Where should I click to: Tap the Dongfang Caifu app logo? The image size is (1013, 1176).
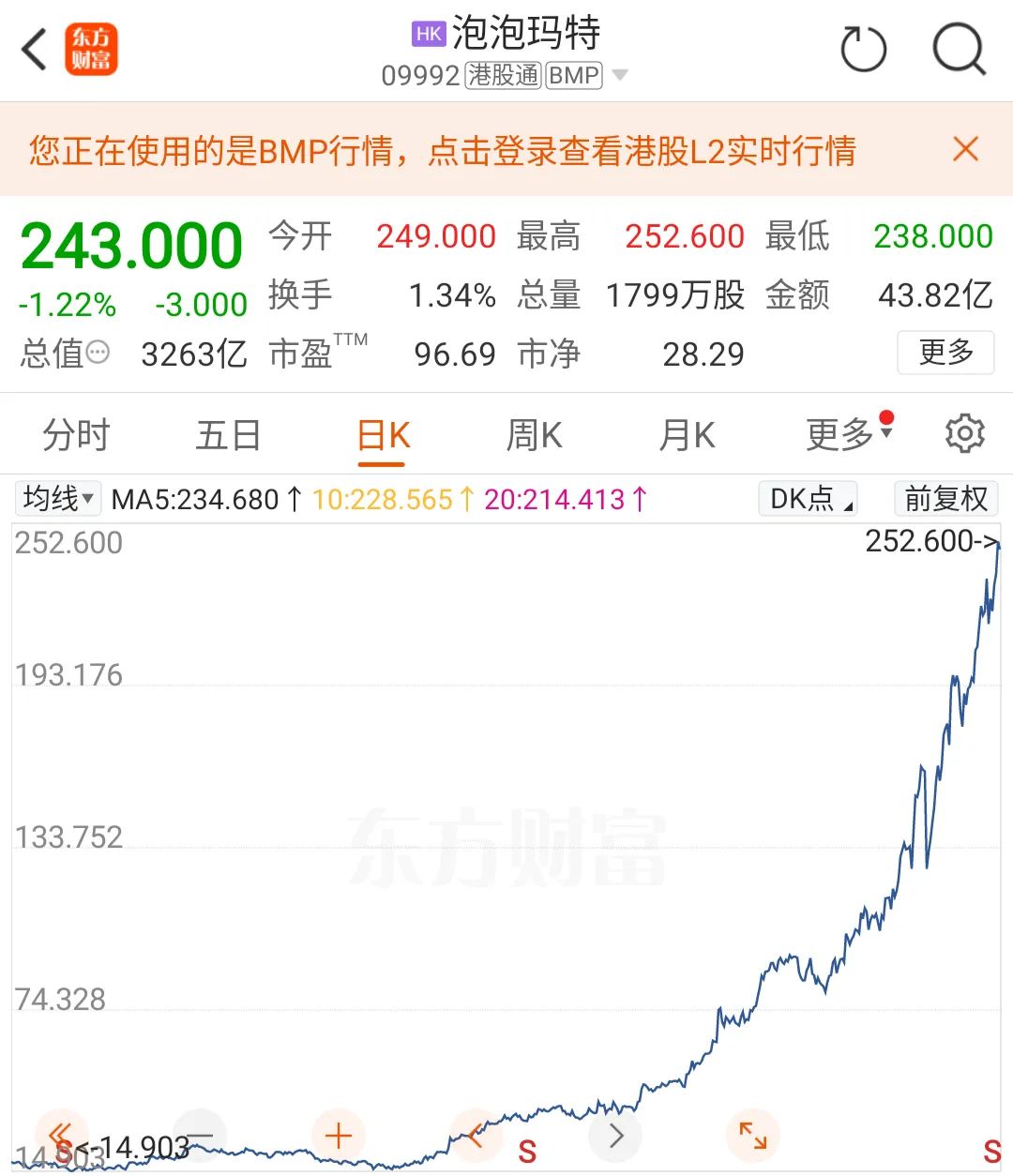point(91,49)
